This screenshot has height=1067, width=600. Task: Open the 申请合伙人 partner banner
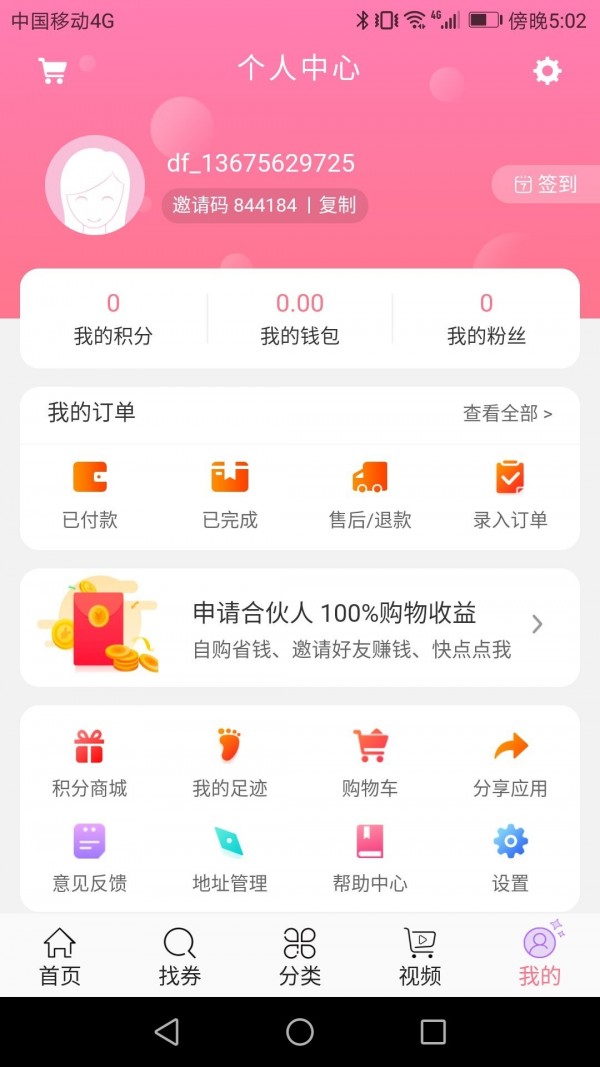click(300, 627)
